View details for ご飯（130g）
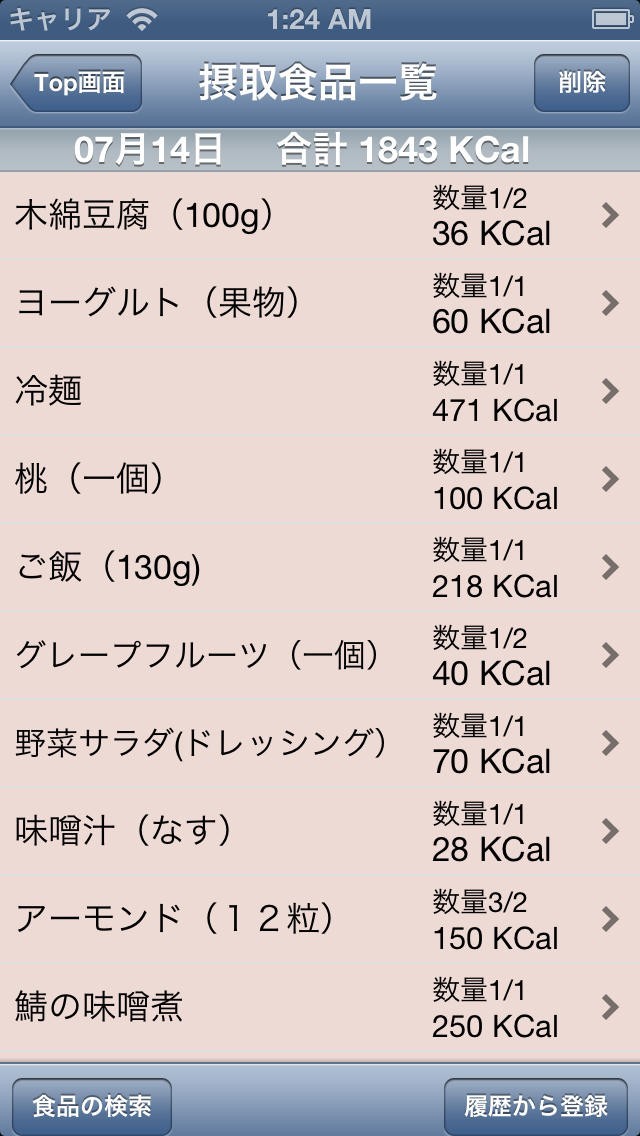The image size is (640, 1136). pyautogui.click(x=320, y=567)
